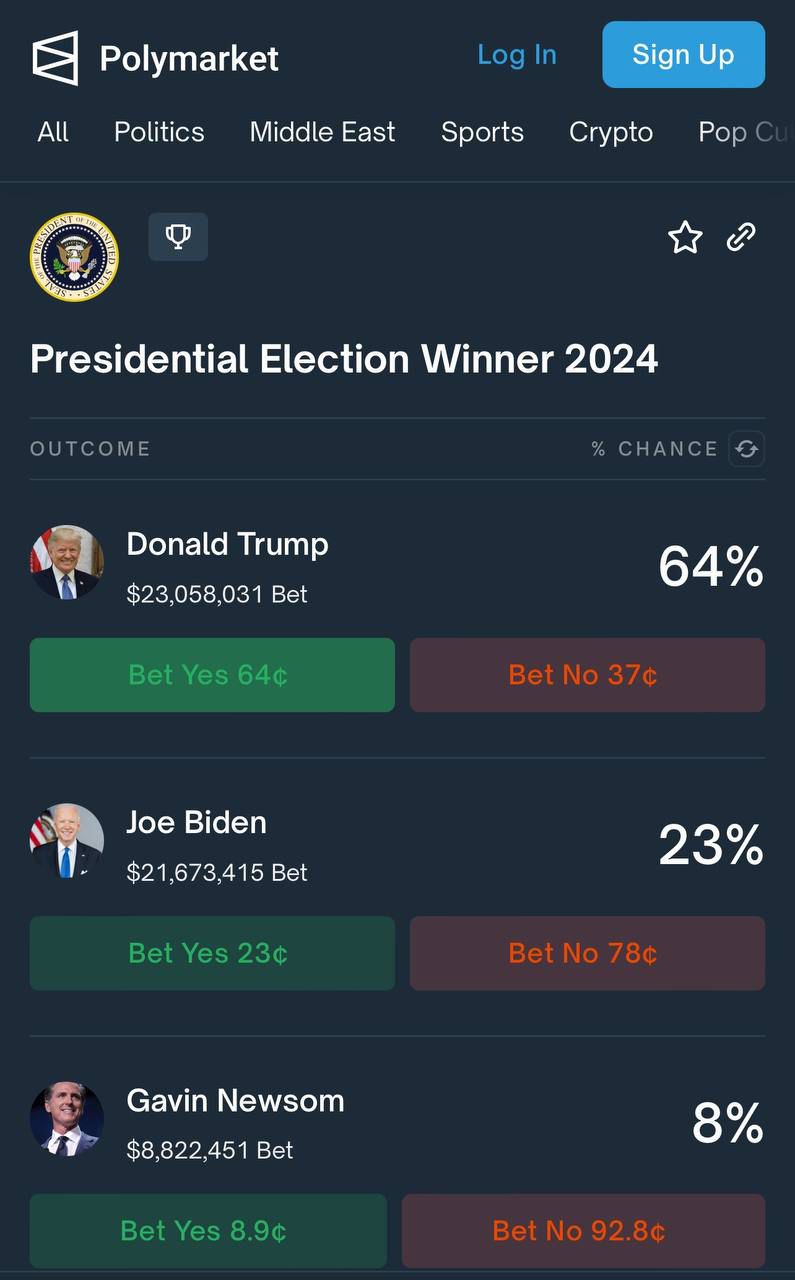The image size is (795, 1280).
Task: Open the Pop Culture category
Action: 746,132
